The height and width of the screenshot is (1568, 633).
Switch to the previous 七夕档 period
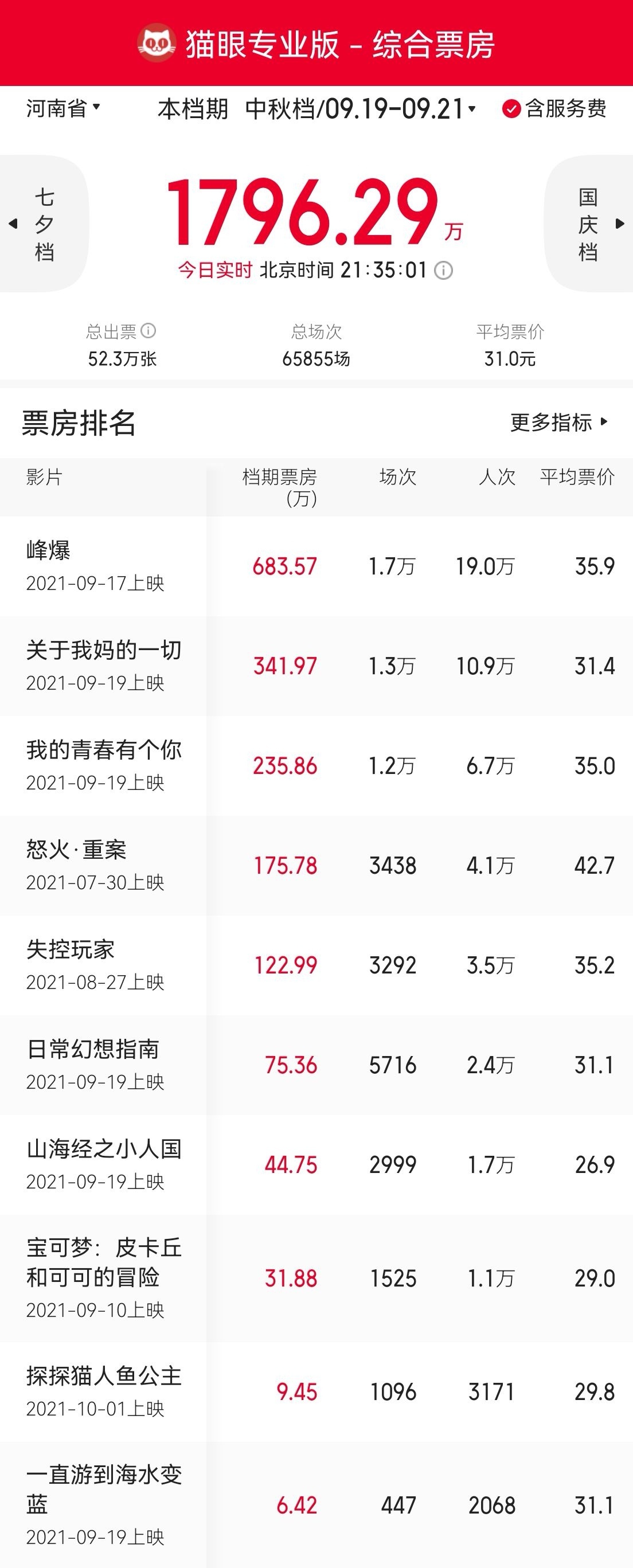42,224
